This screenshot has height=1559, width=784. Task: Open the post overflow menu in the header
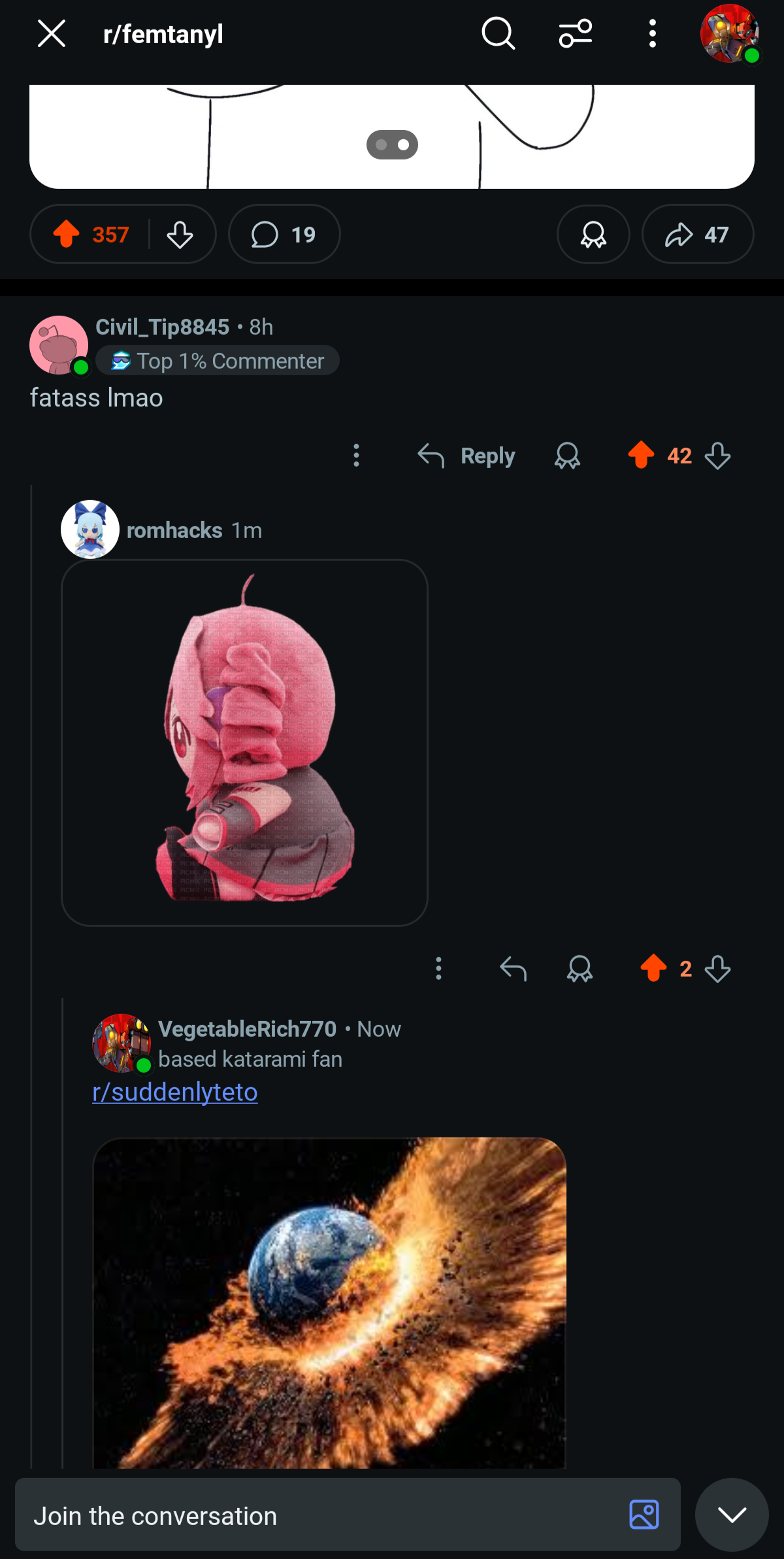click(652, 33)
